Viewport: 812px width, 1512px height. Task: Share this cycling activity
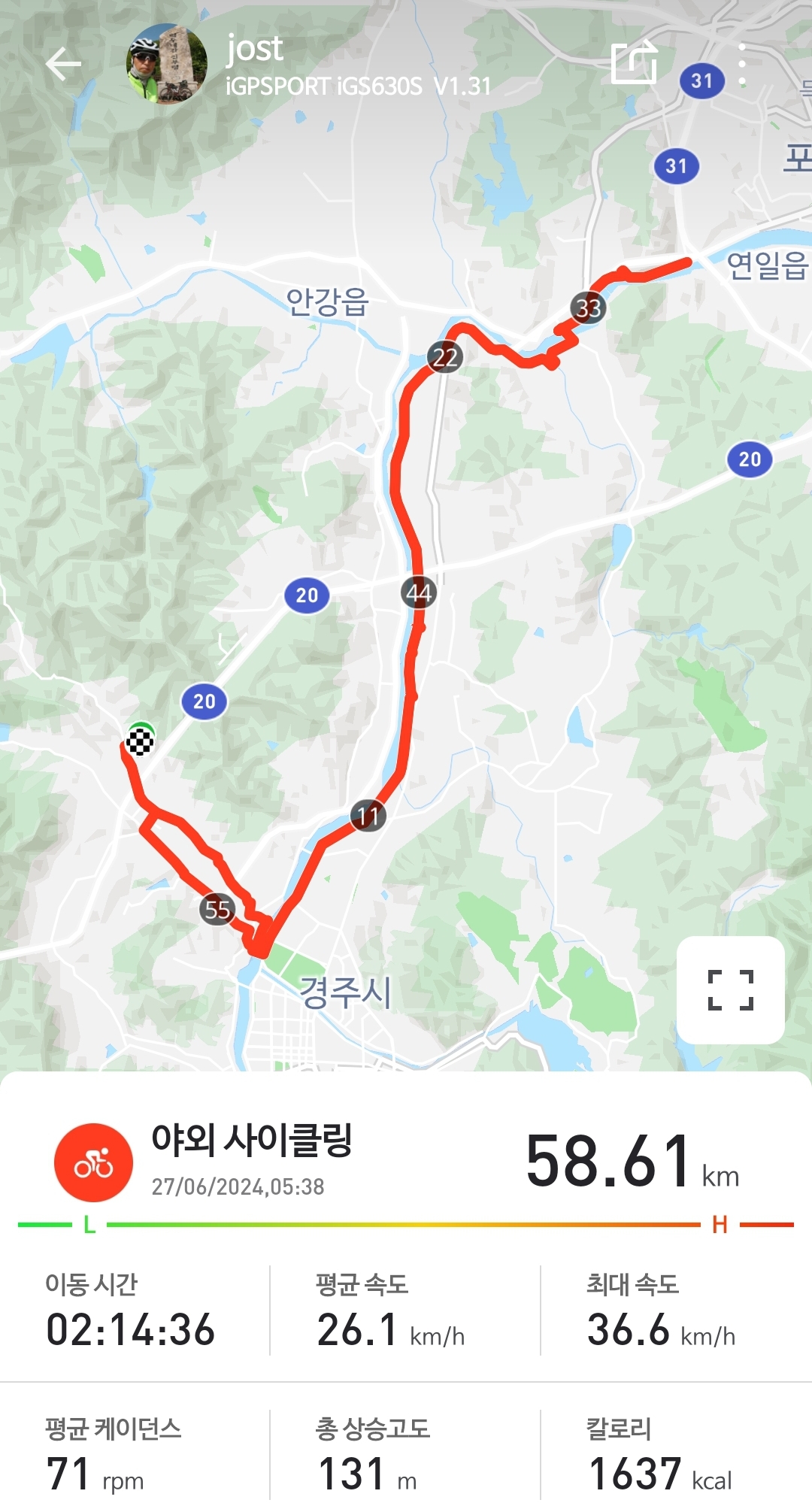pyautogui.click(x=634, y=63)
